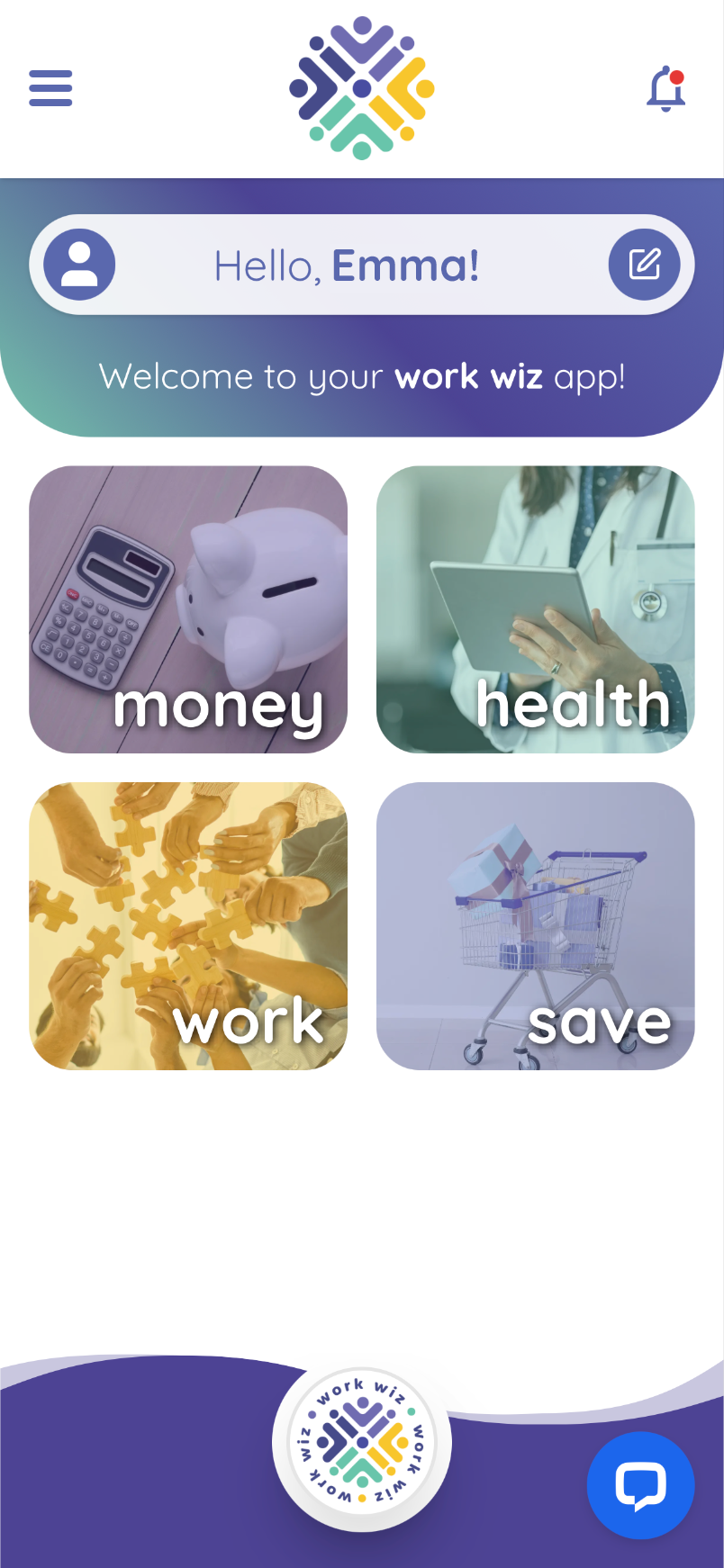Select the work category tile
Viewport: 724px width, 1568px height.
point(188,925)
